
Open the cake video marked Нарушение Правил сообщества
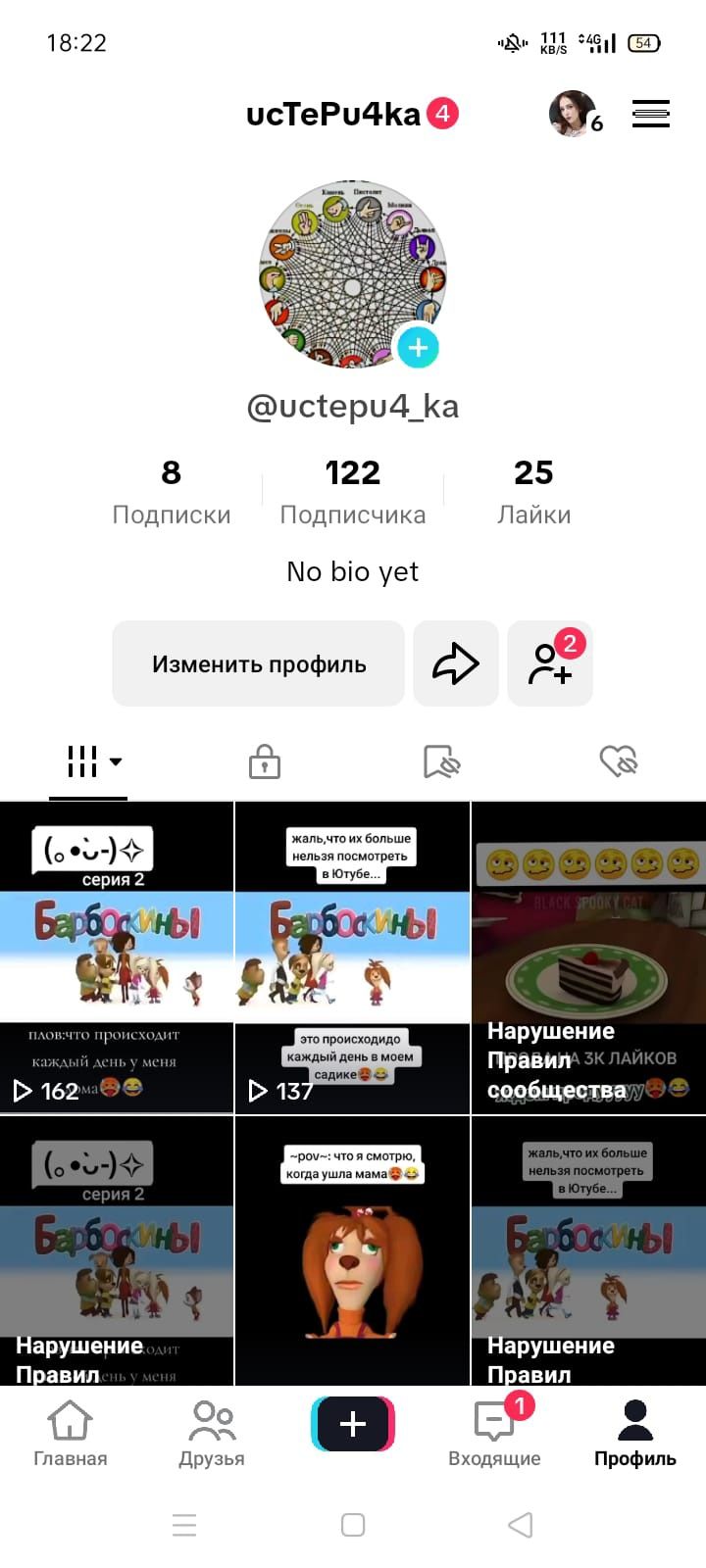click(588, 957)
